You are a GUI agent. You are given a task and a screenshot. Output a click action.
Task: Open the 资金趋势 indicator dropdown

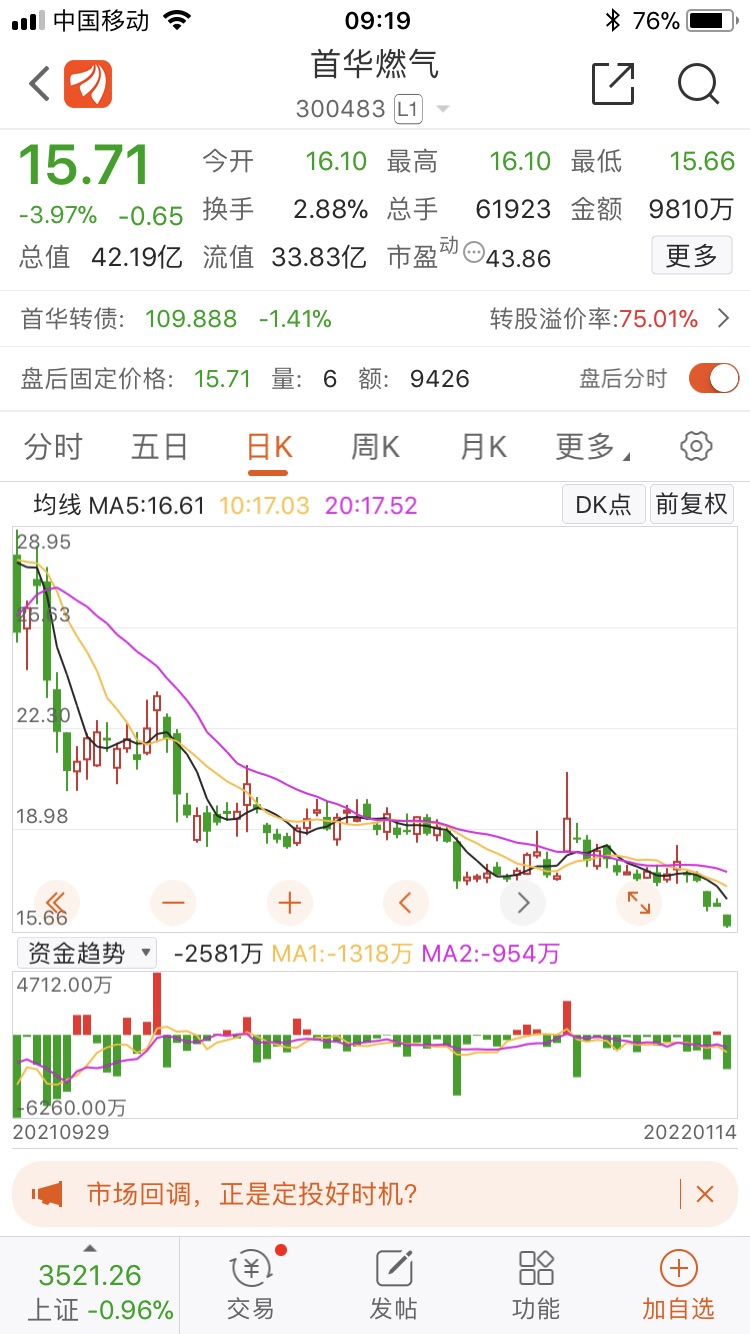click(x=88, y=953)
